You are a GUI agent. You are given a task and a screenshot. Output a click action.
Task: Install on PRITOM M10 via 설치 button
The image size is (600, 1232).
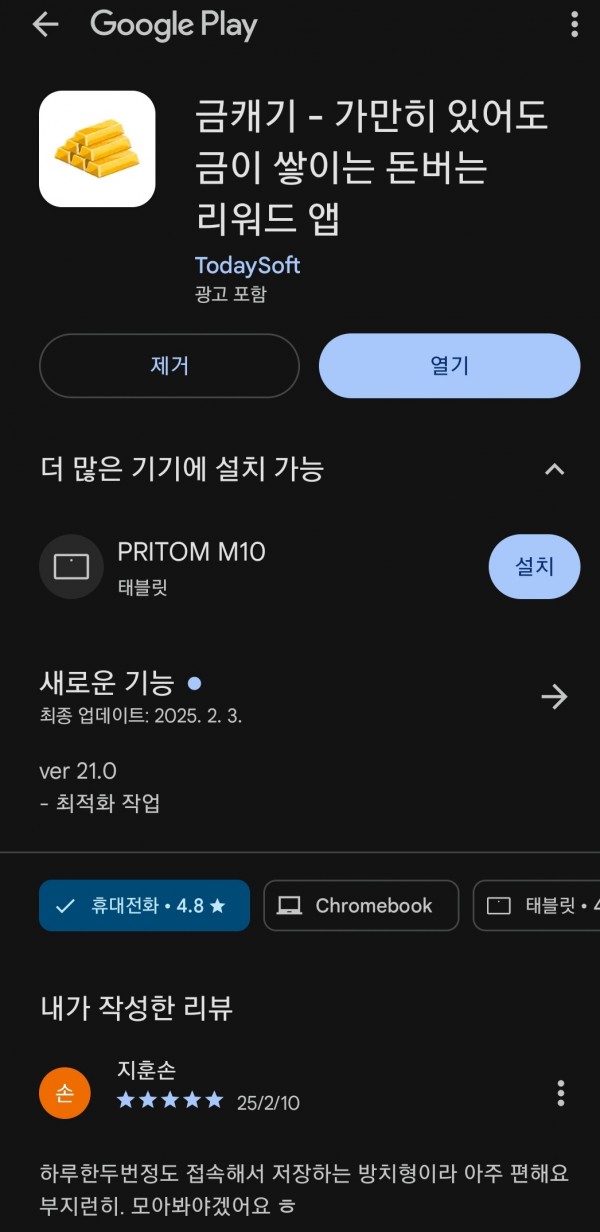[x=534, y=566]
